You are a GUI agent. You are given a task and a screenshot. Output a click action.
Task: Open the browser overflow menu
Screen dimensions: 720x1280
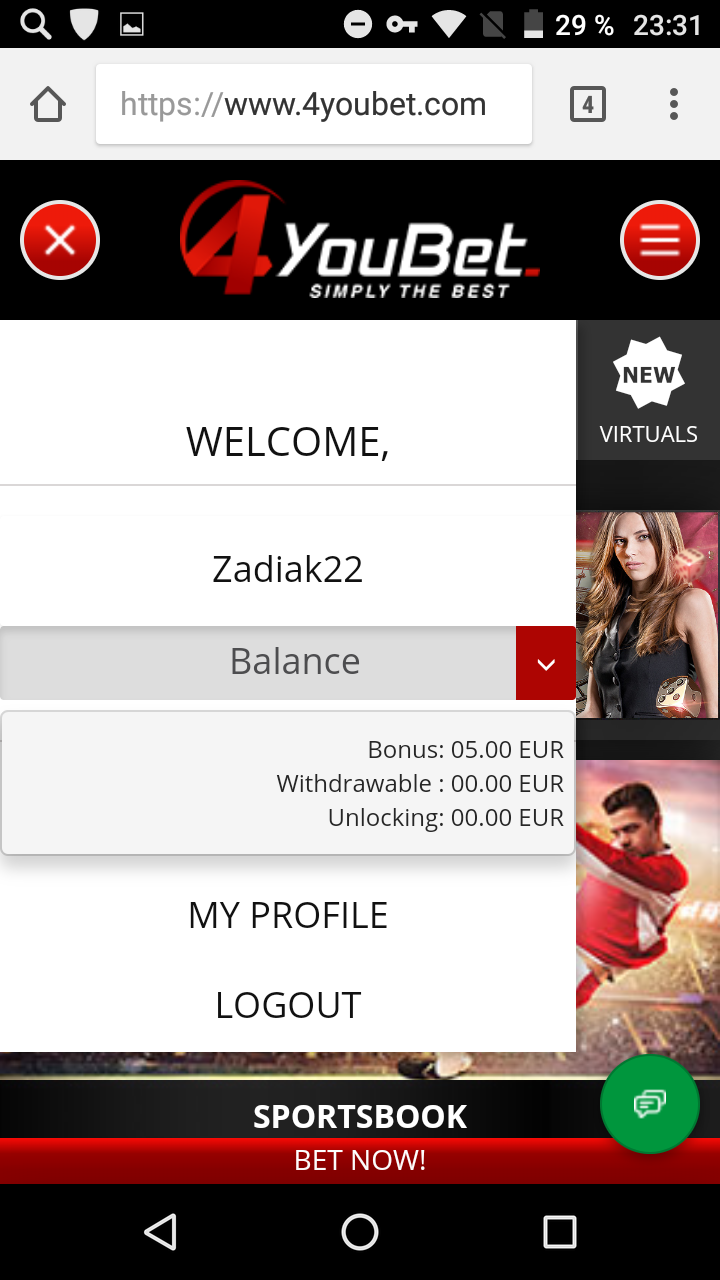[674, 104]
